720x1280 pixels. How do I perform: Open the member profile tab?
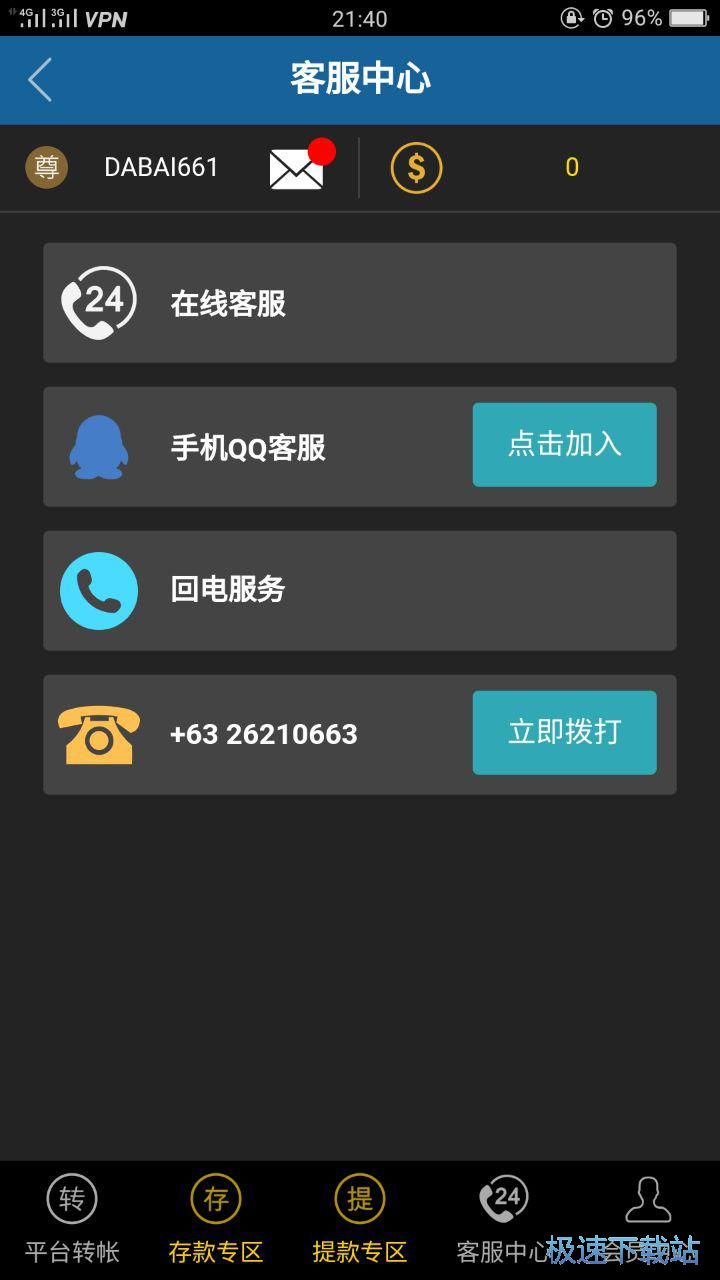(648, 1220)
